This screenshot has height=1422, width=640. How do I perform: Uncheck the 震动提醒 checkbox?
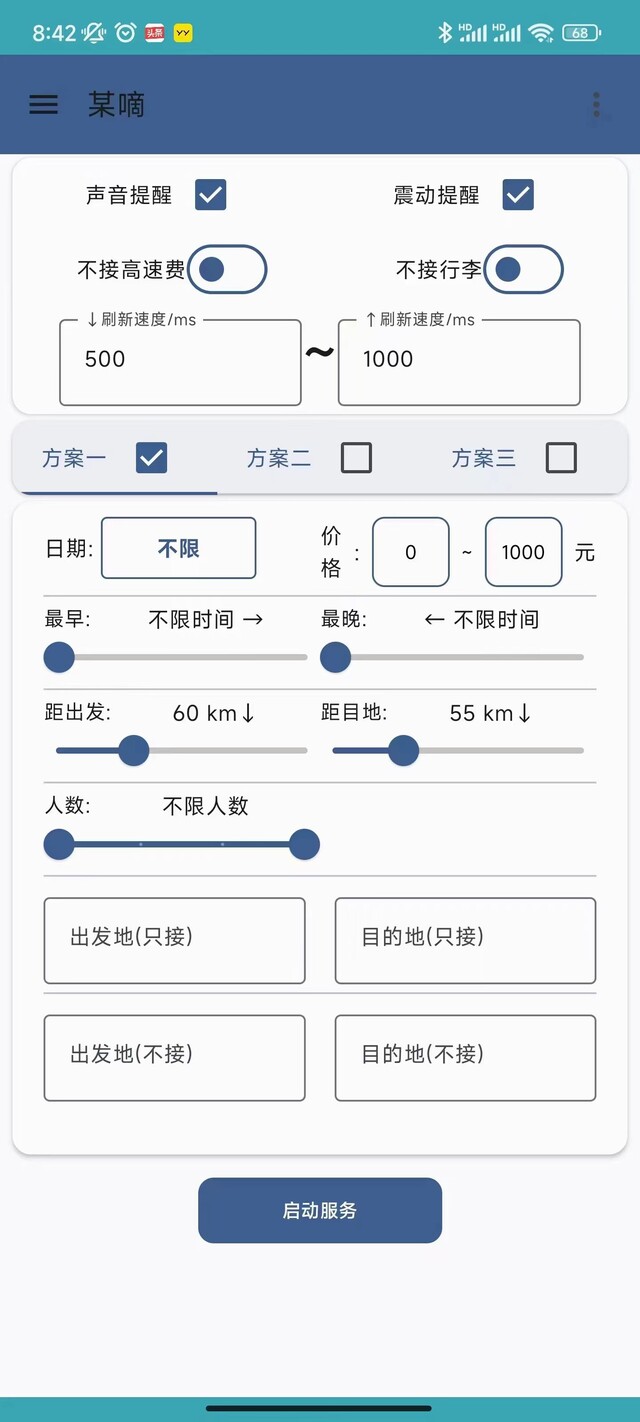tap(518, 194)
